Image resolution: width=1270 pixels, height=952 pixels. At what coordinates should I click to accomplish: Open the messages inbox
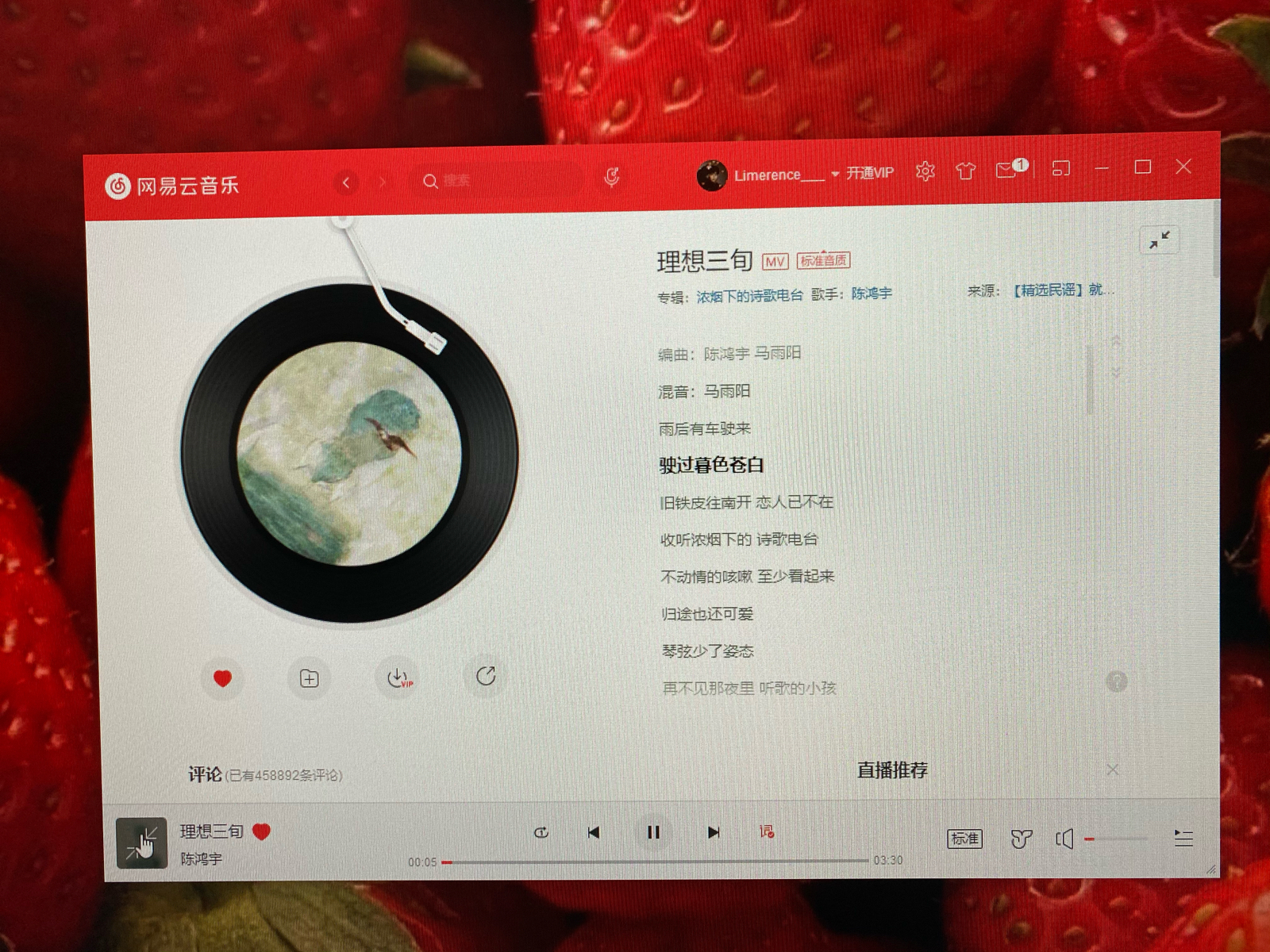coord(1007,170)
